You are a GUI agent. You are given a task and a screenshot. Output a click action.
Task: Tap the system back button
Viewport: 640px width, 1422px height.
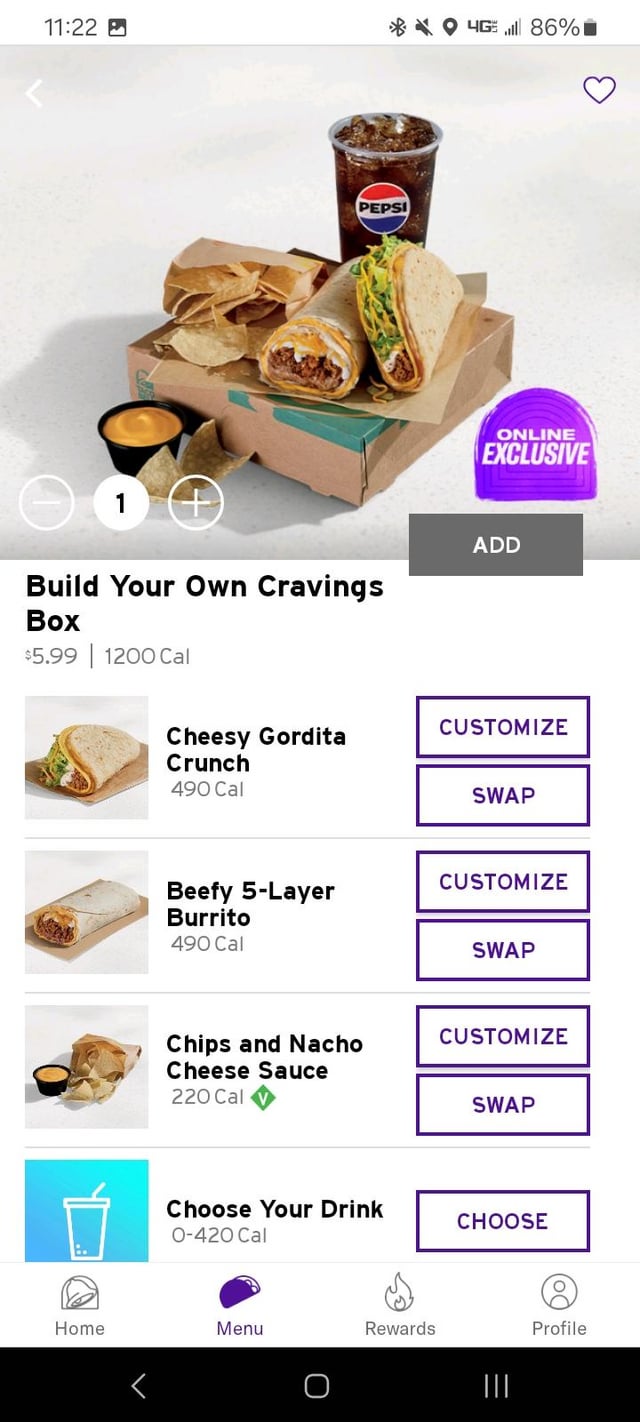(x=139, y=1385)
